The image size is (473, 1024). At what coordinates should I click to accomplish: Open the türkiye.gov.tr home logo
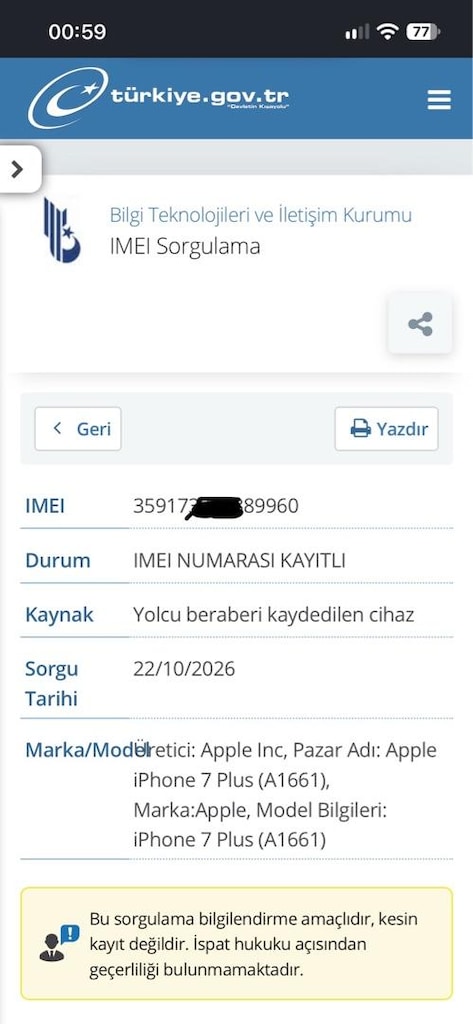(x=159, y=98)
